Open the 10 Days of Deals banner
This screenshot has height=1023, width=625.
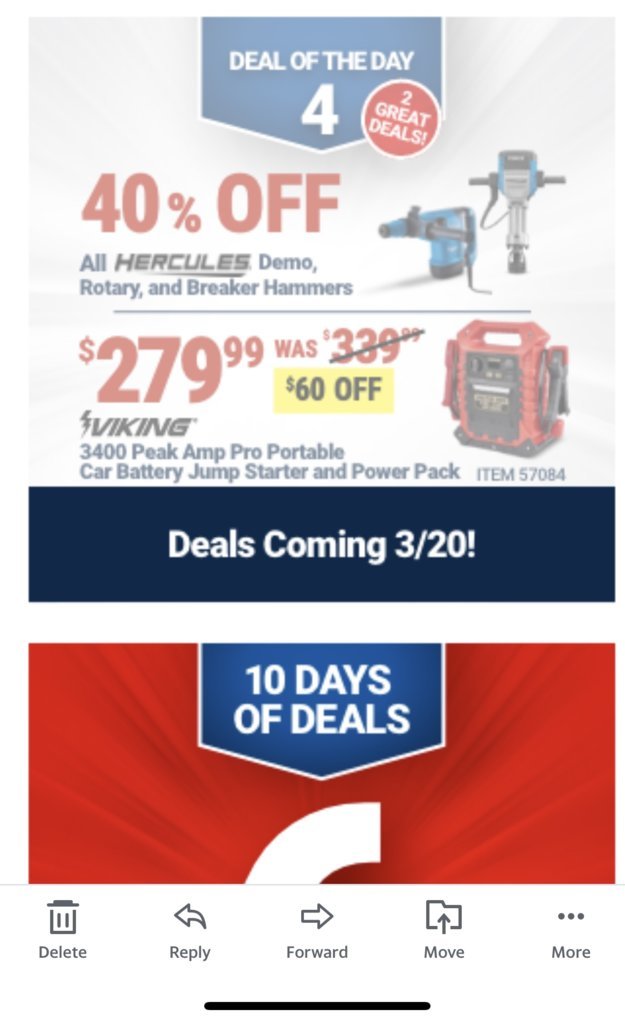click(x=321, y=760)
